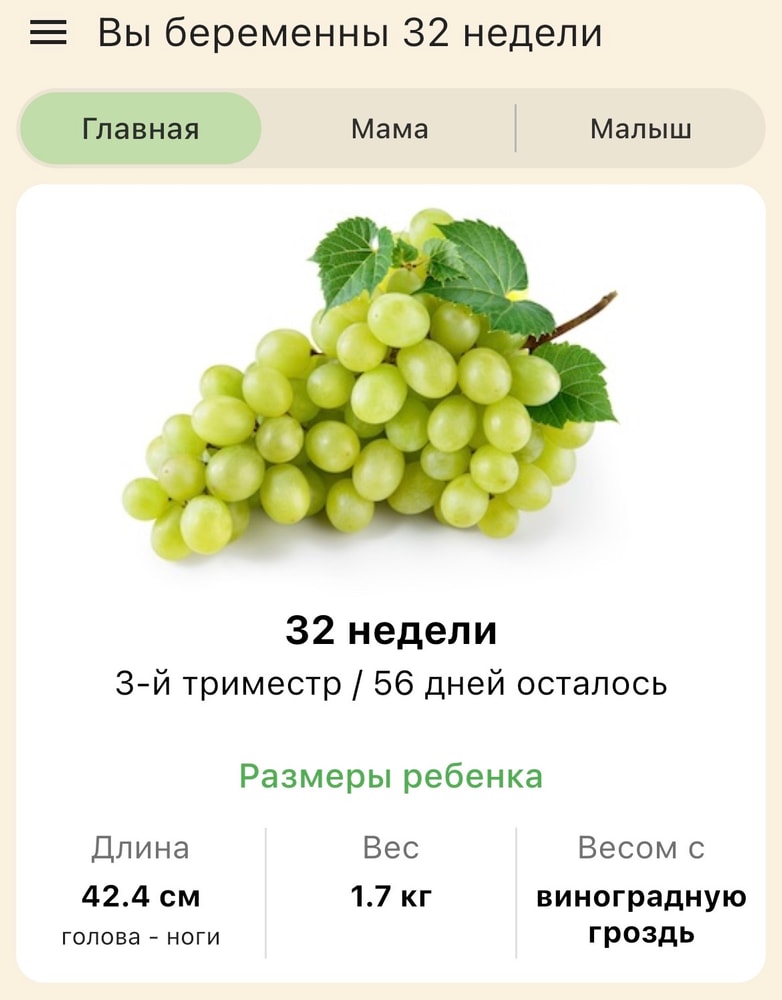Select the Главная tab
The height and width of the screenshot is (1000, 782).
click(140, 129)
